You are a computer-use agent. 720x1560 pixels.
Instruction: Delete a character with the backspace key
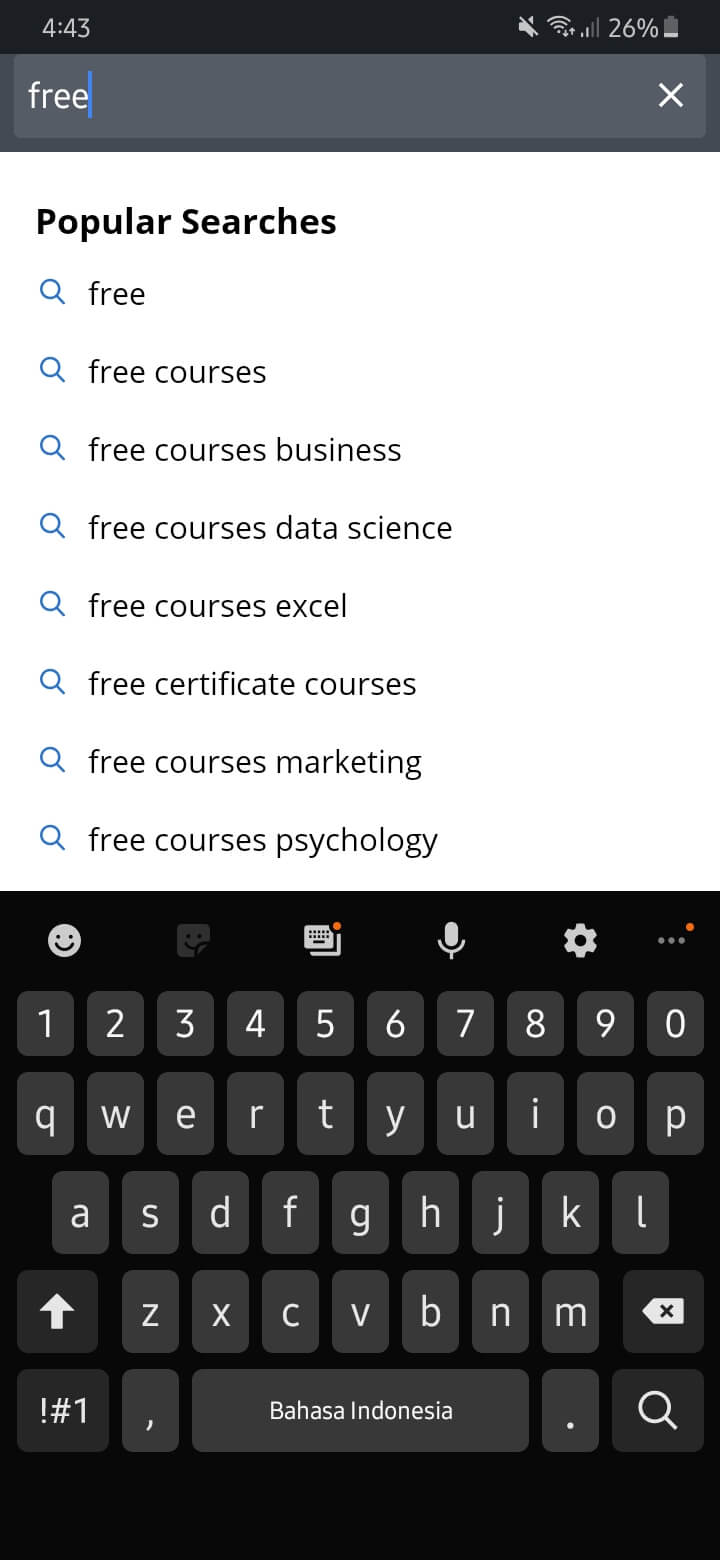point(662,1311)
